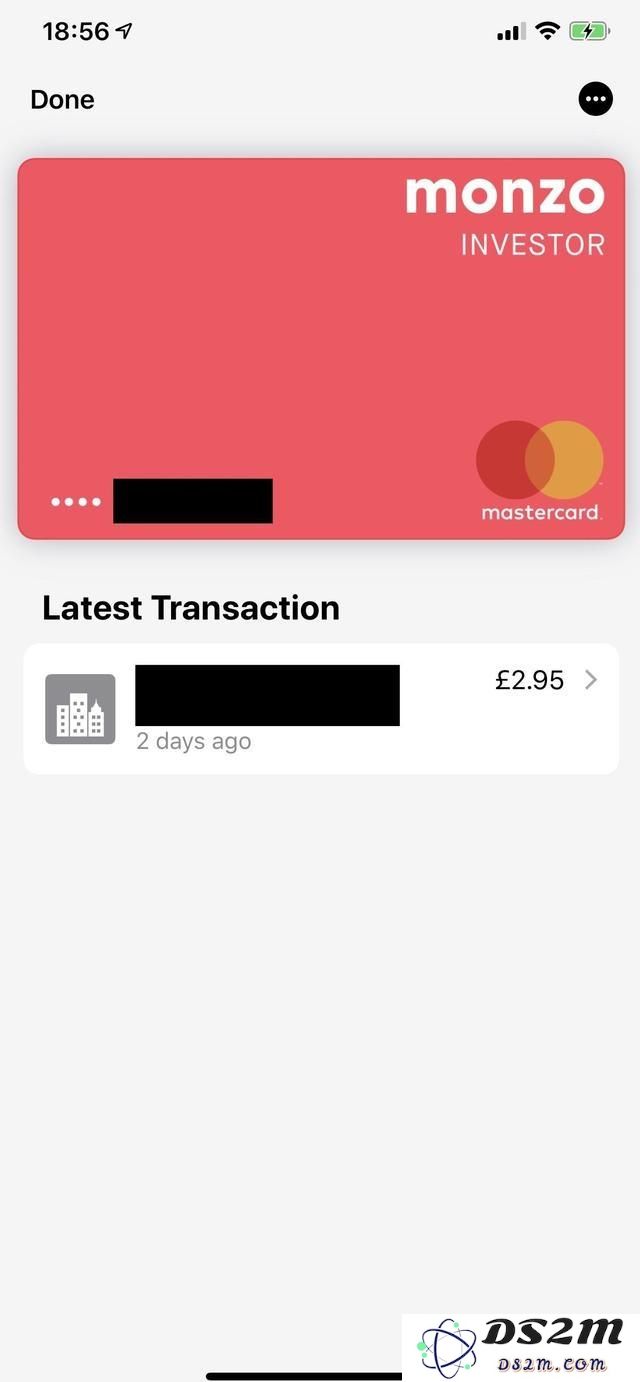Tap Done to close the card view
Screen dimensions: 640x1382
point(62,100)
